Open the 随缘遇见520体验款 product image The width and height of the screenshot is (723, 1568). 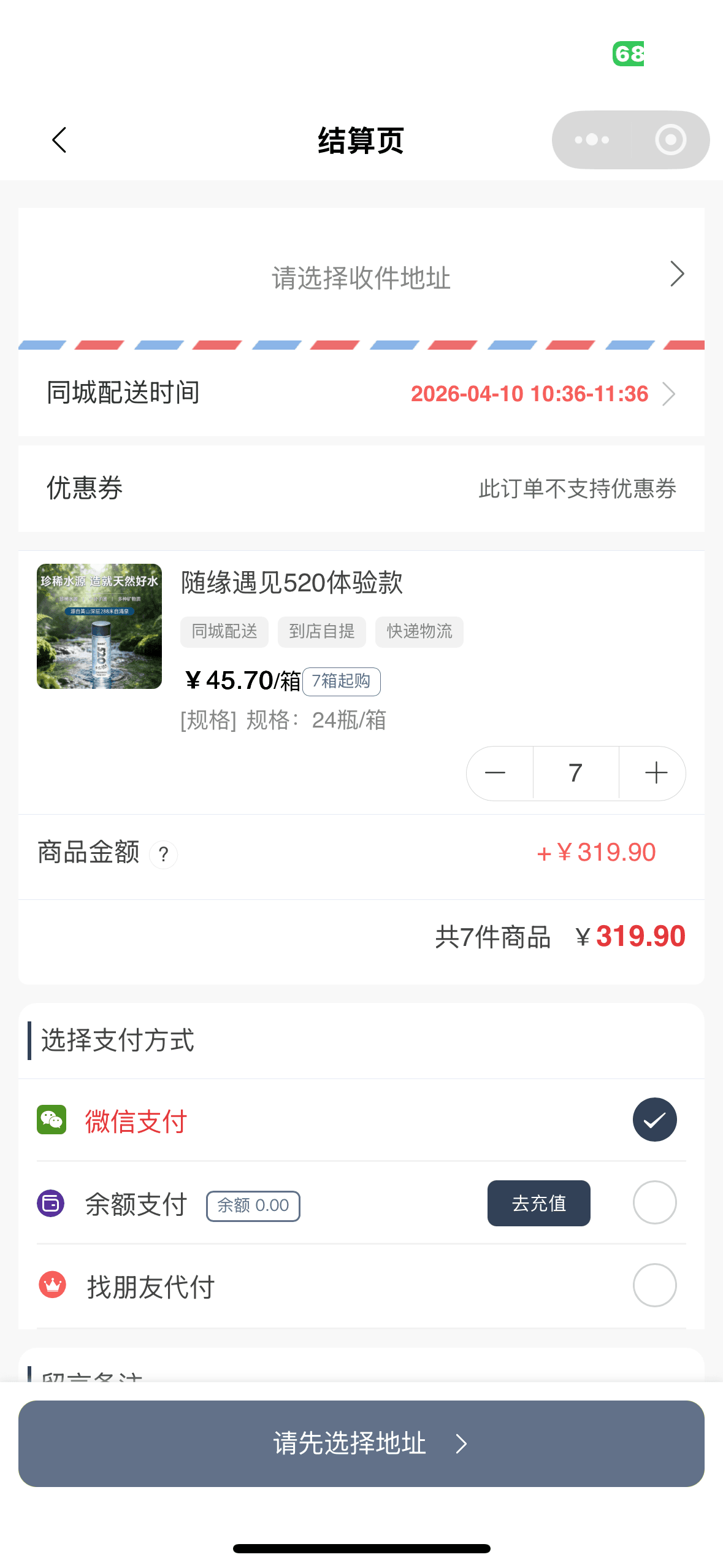(x=99, y=626)
